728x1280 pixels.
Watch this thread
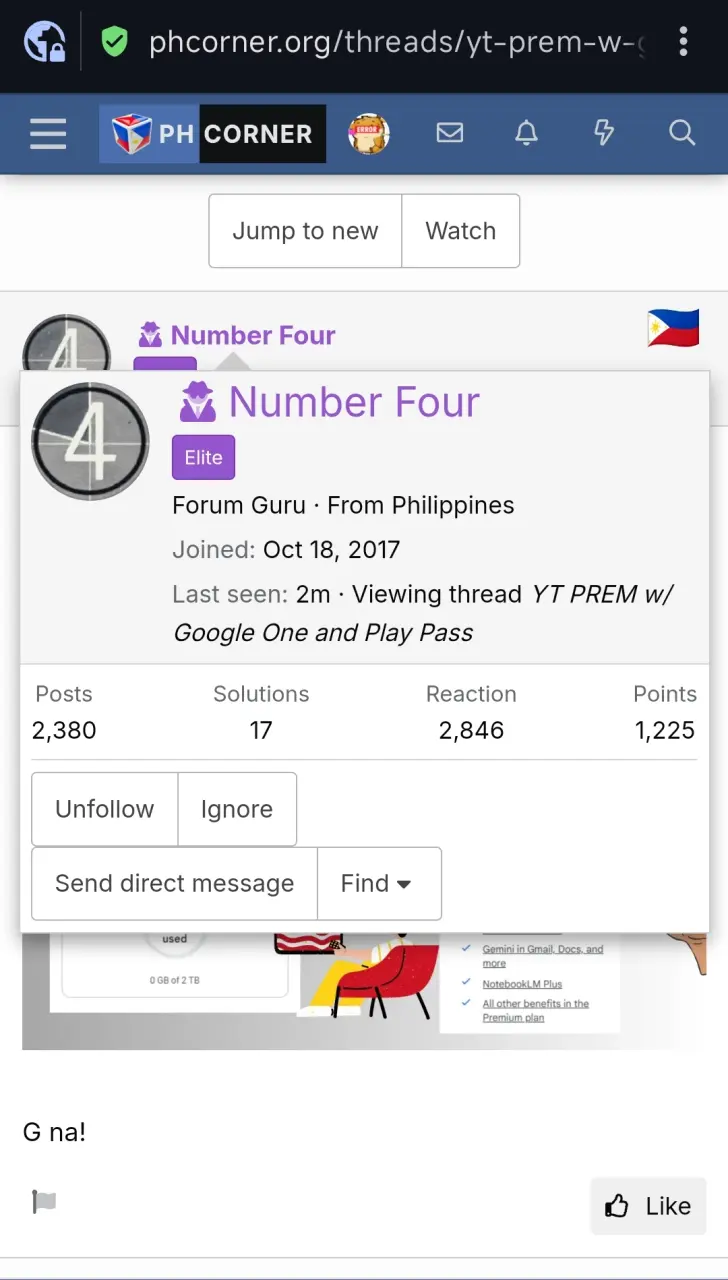click(461, 231)
